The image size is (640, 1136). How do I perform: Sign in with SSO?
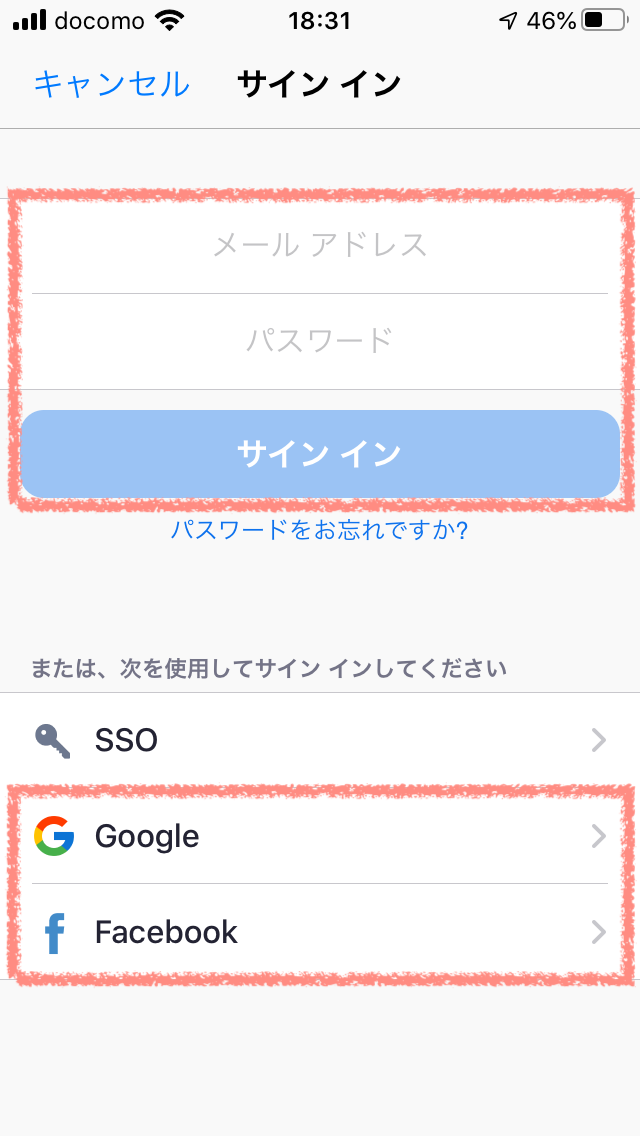click(x=320, y=740)
